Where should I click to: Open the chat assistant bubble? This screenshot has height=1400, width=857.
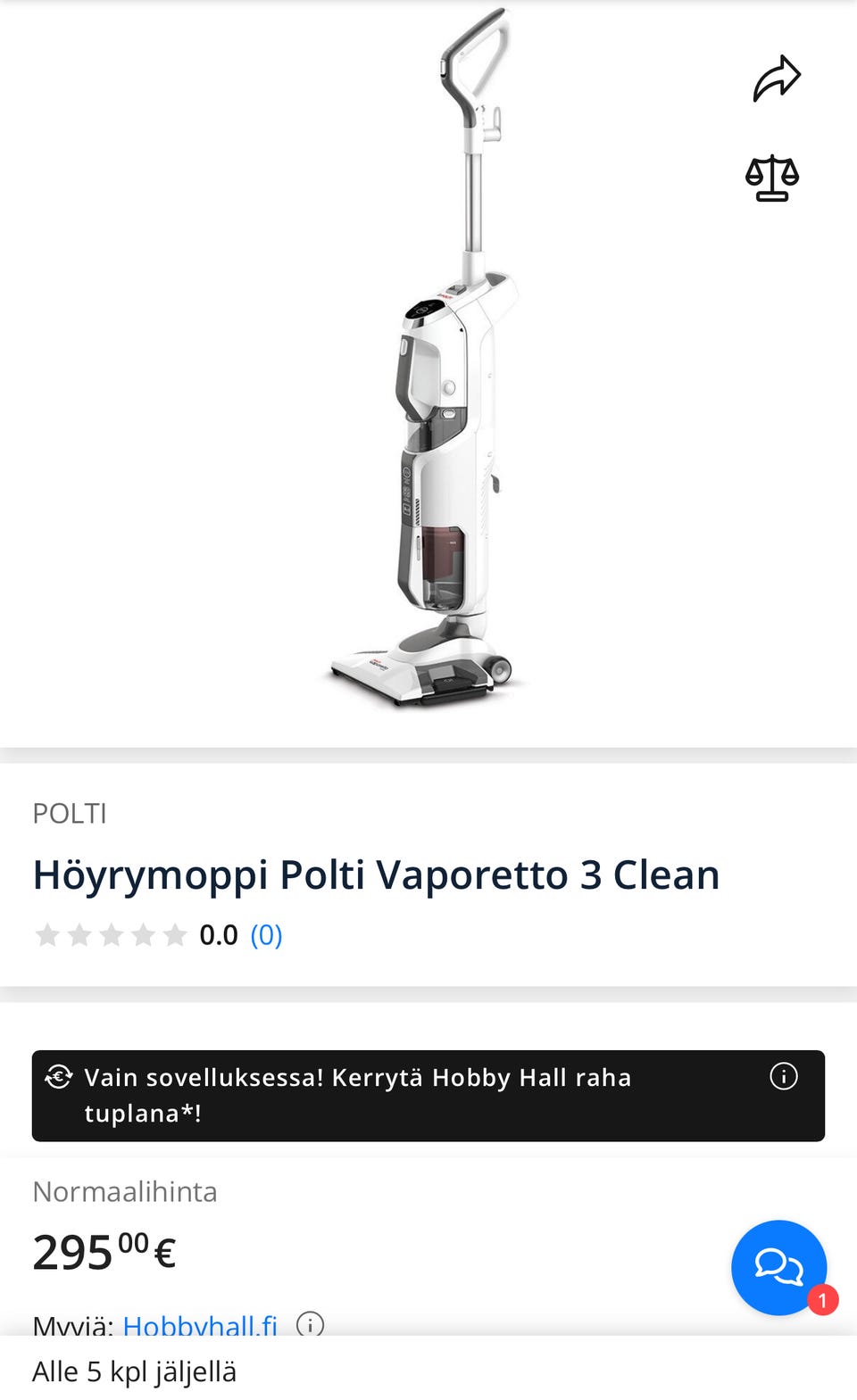778,1267
